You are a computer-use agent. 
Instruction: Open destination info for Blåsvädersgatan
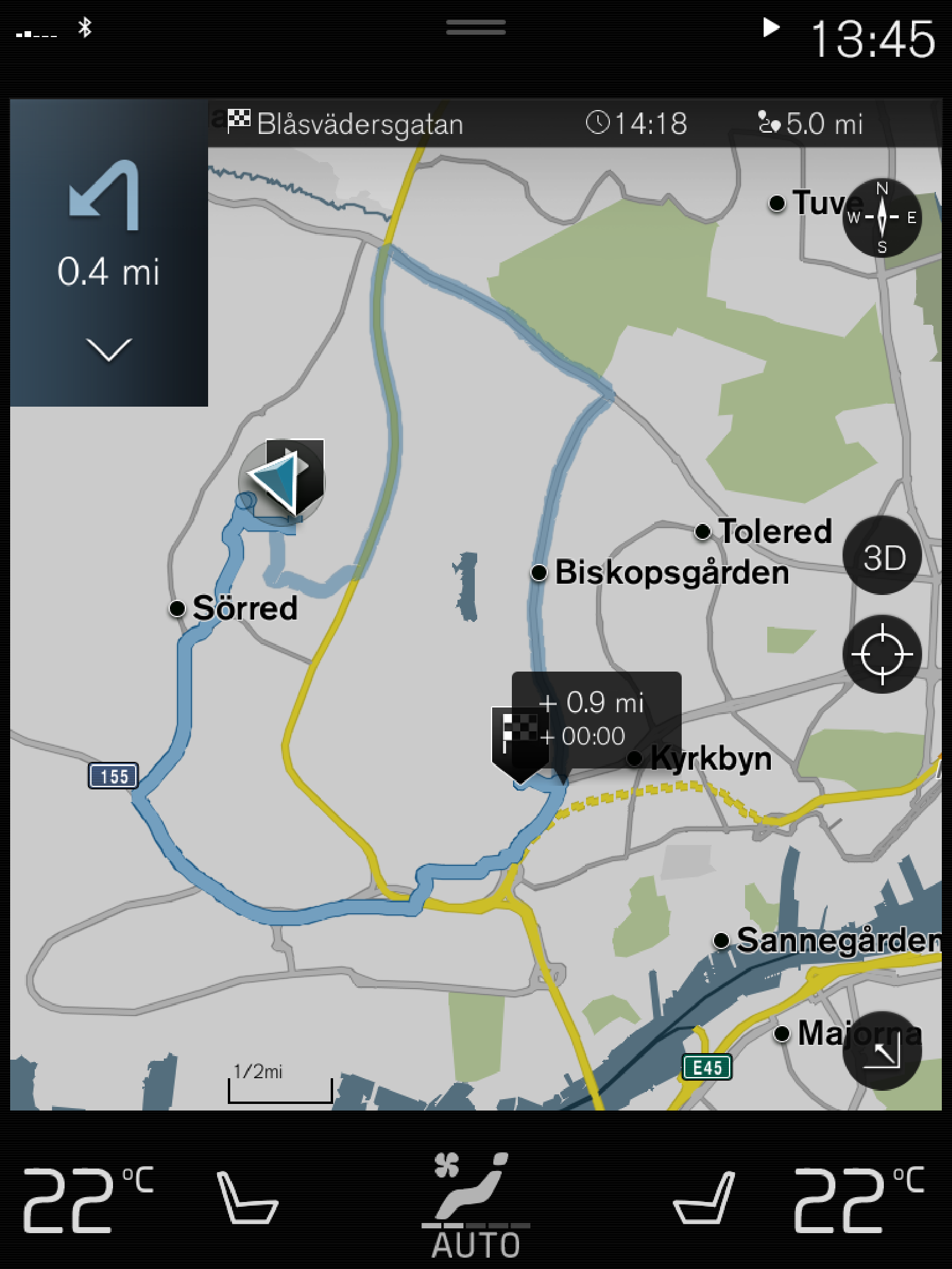347,124
